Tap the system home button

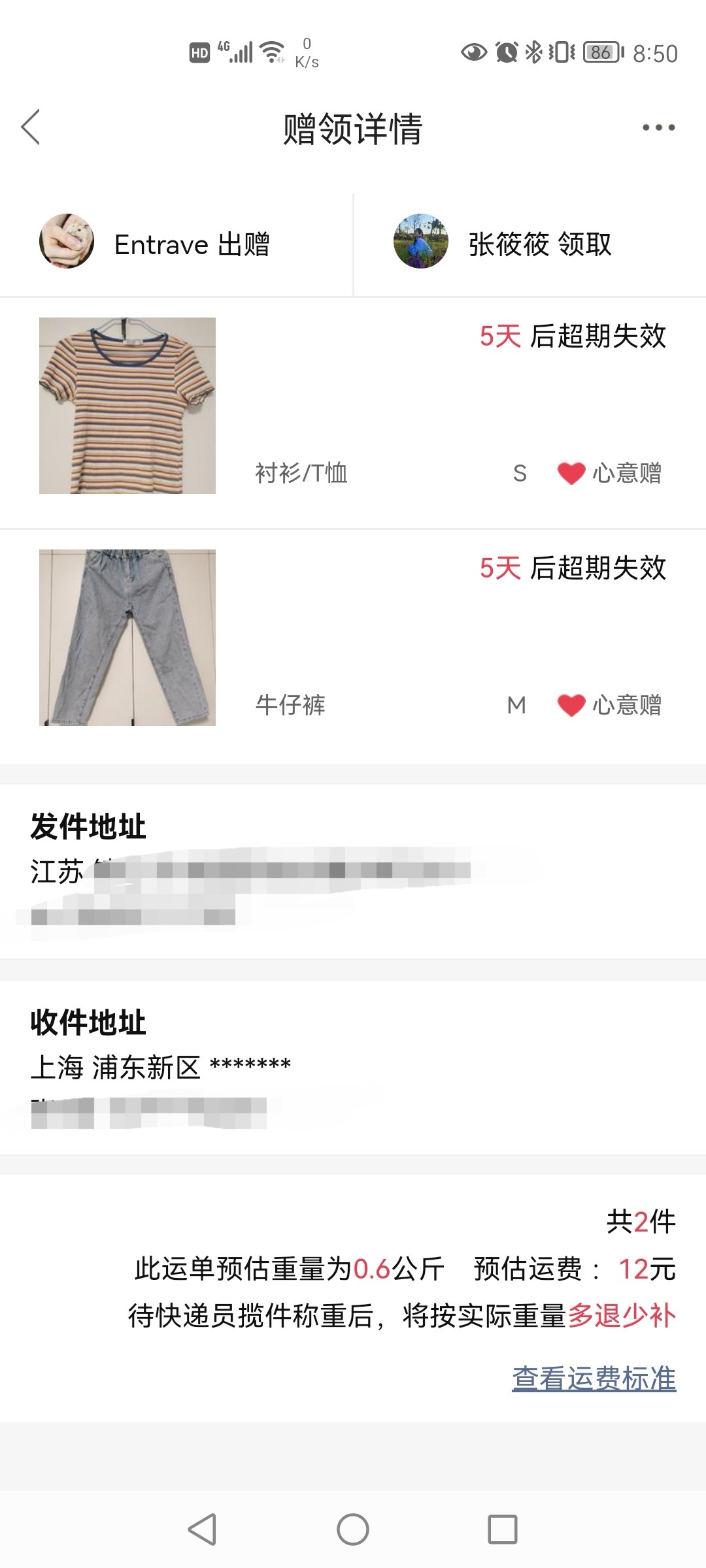[353, 1529]
